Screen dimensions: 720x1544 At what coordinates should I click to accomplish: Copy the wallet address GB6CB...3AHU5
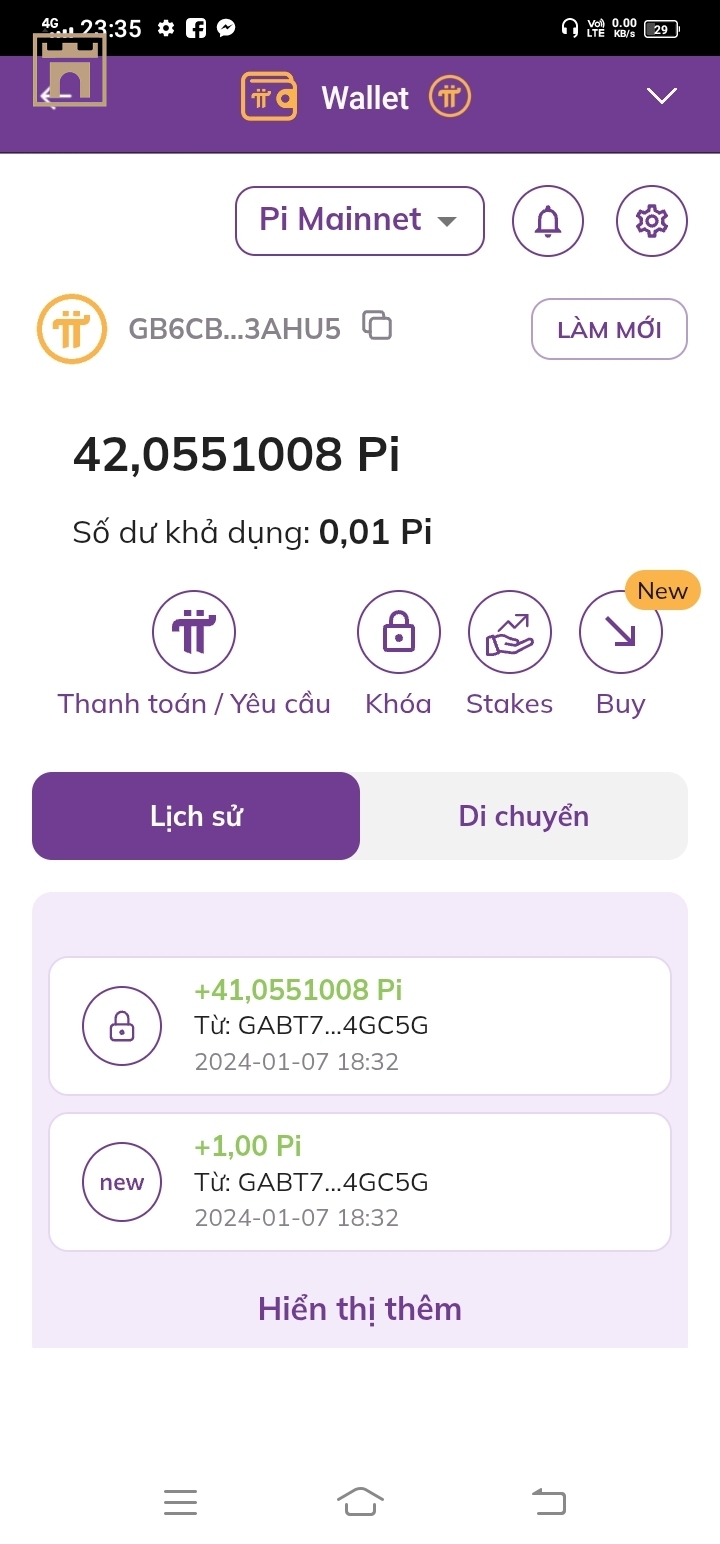click(377, 326)
